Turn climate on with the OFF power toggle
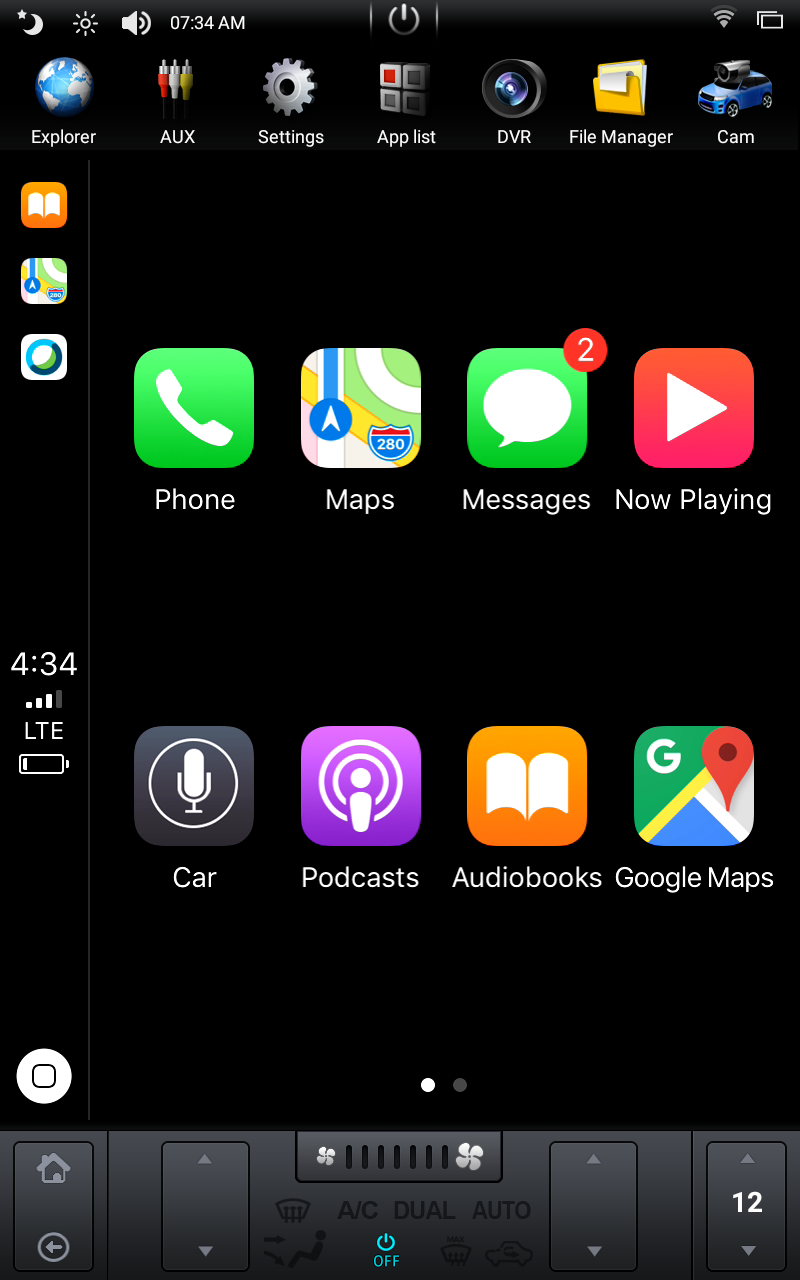The image size is (800, 1280). 385,1242
